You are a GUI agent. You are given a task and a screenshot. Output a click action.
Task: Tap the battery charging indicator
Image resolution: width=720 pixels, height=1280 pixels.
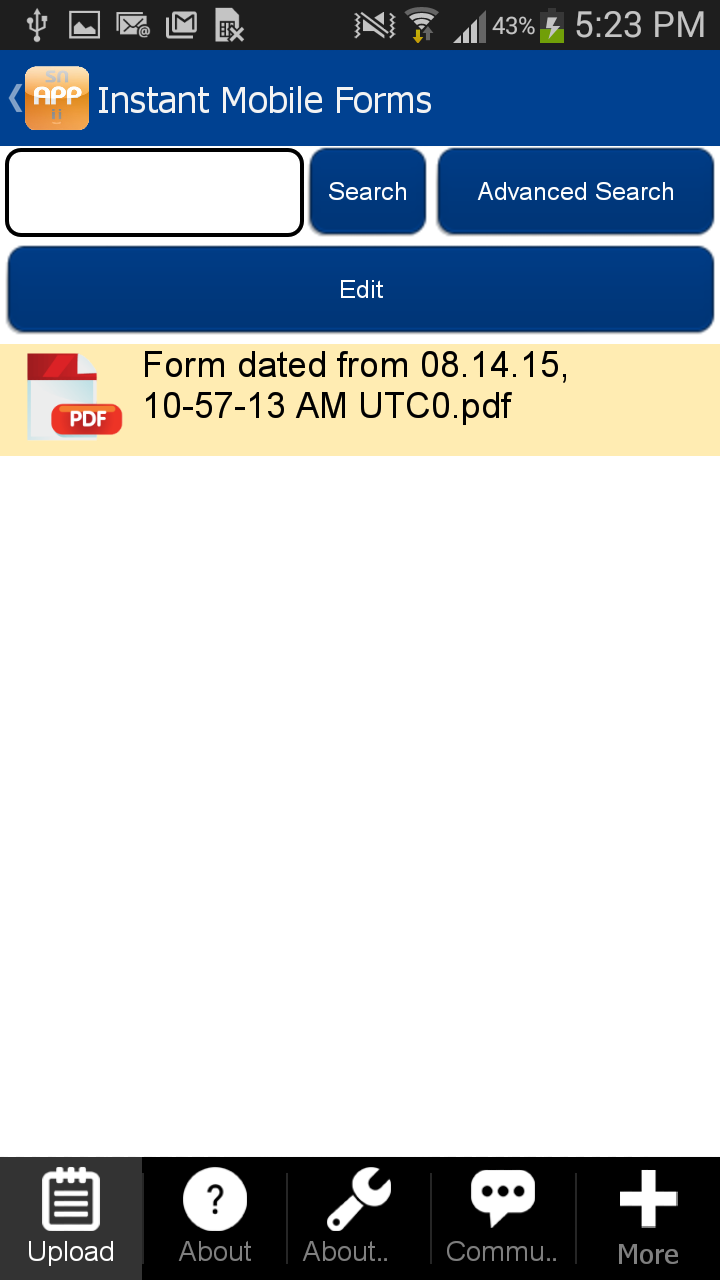tap(547, 22)
